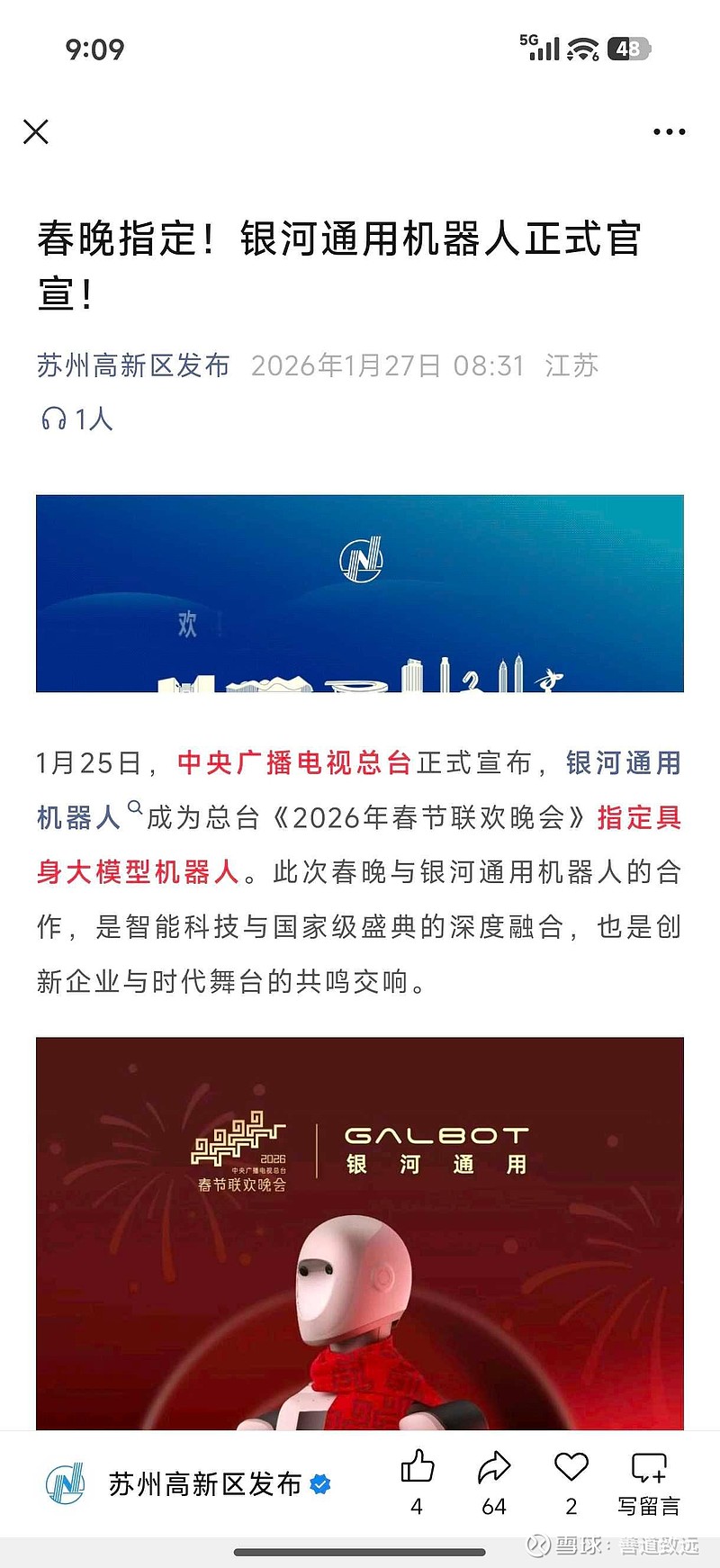The width and height of the screenshot is (720, 1568).
Task: Tap the magnifier icon after 银河通用机器人
Action: pyautogui.click(x=135, y=807)
